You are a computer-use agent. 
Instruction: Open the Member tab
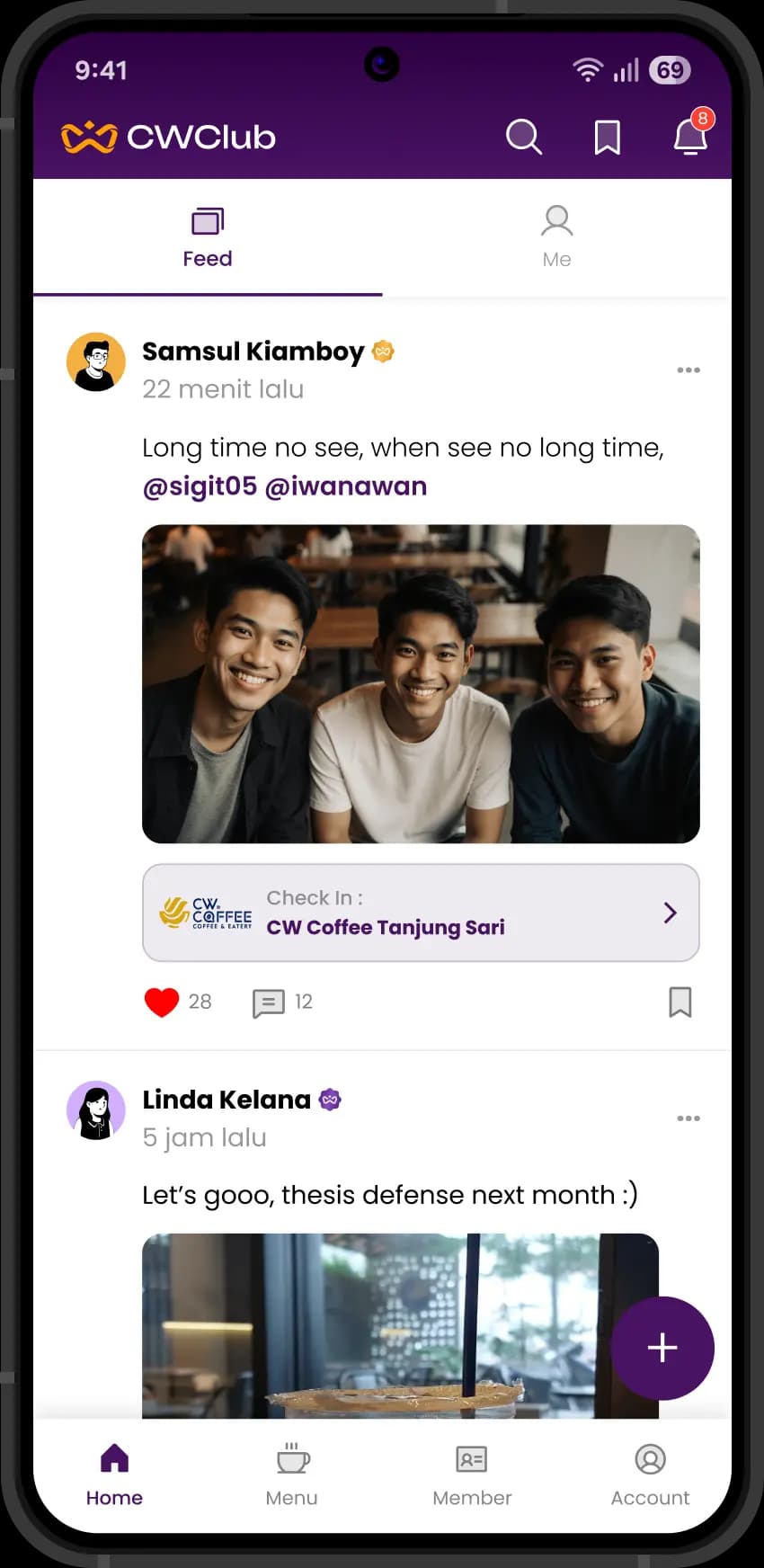click(x=472, y=1474)
